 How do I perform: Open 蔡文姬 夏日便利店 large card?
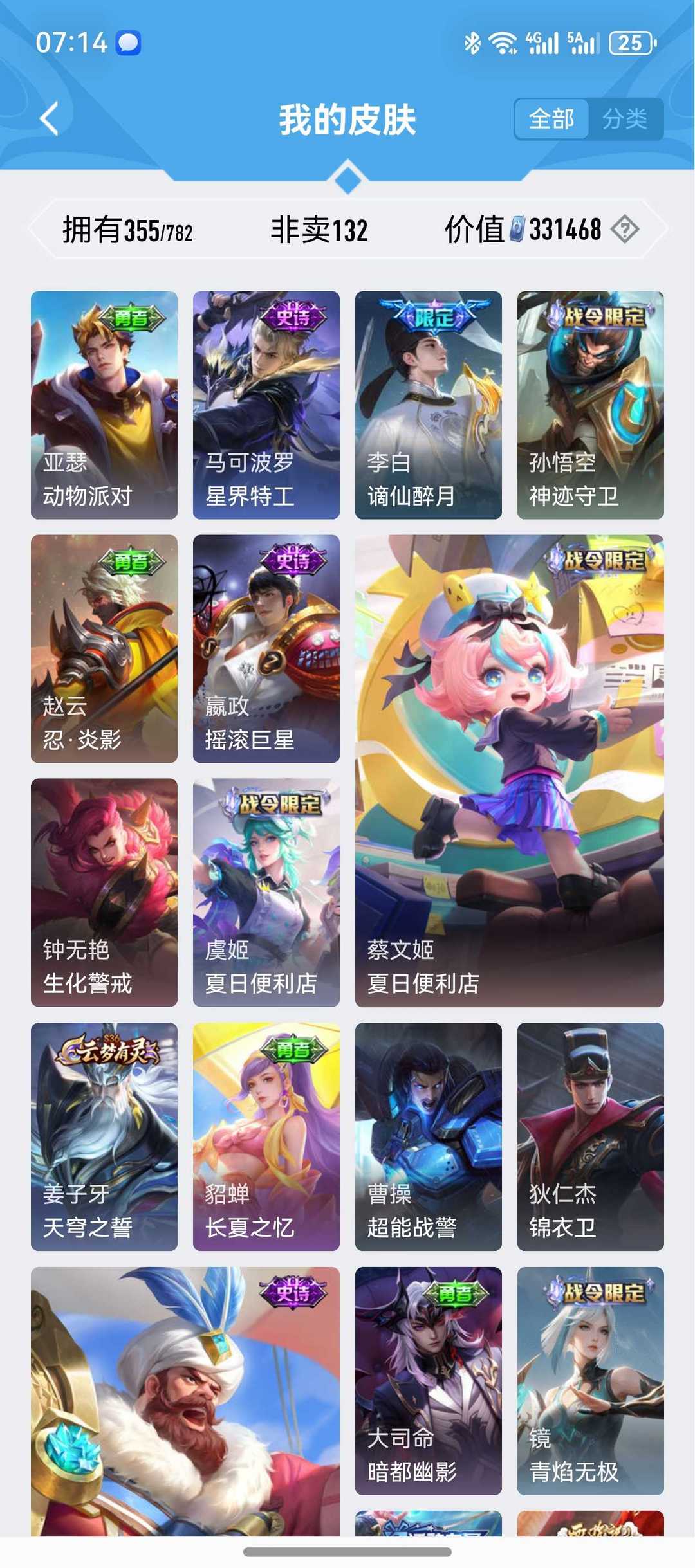510,770
